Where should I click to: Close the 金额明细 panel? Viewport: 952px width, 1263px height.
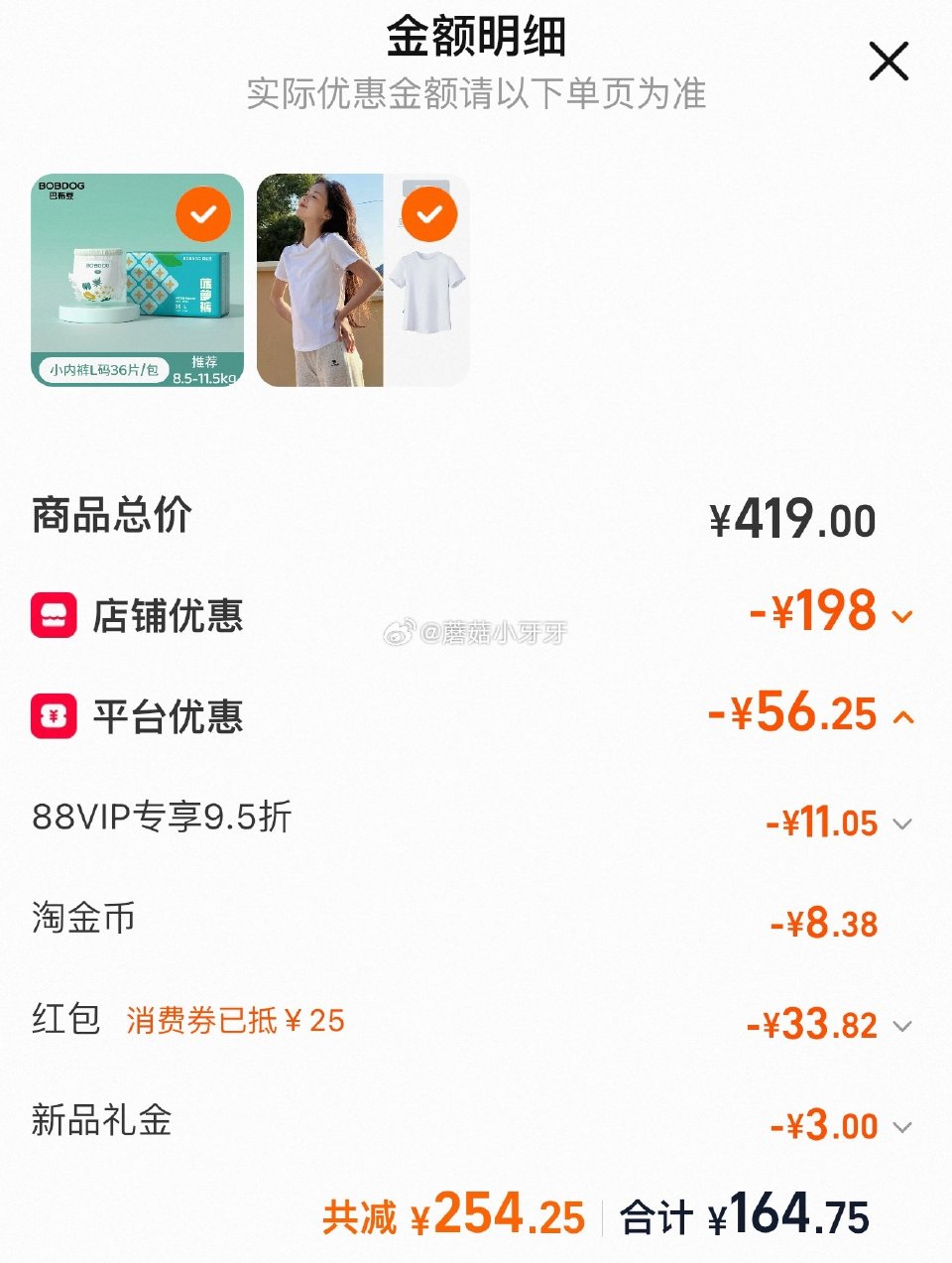click(x=888, y=62)
